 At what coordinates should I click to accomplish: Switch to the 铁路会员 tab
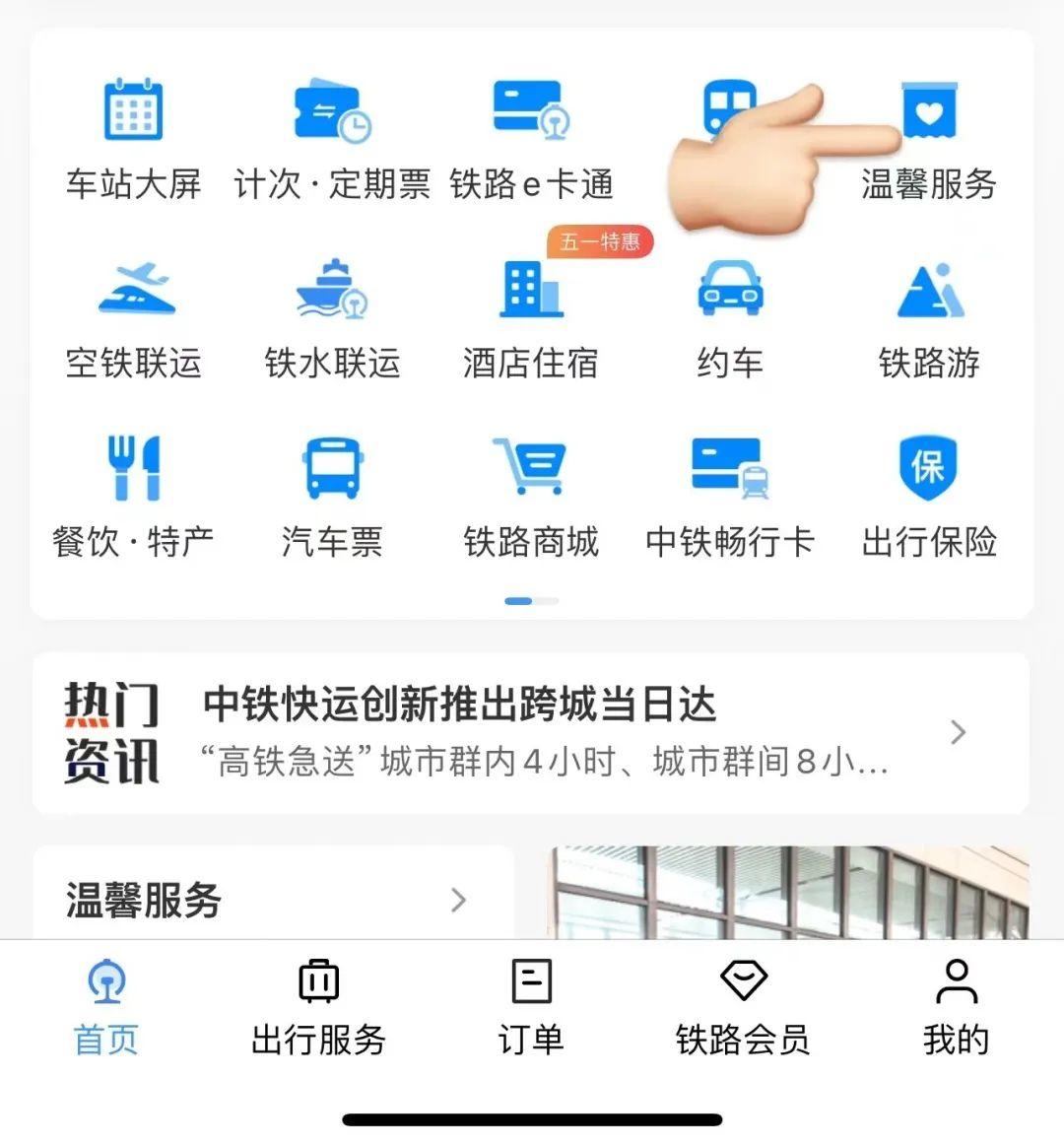pyautogui.click(x=743, y=1007)
